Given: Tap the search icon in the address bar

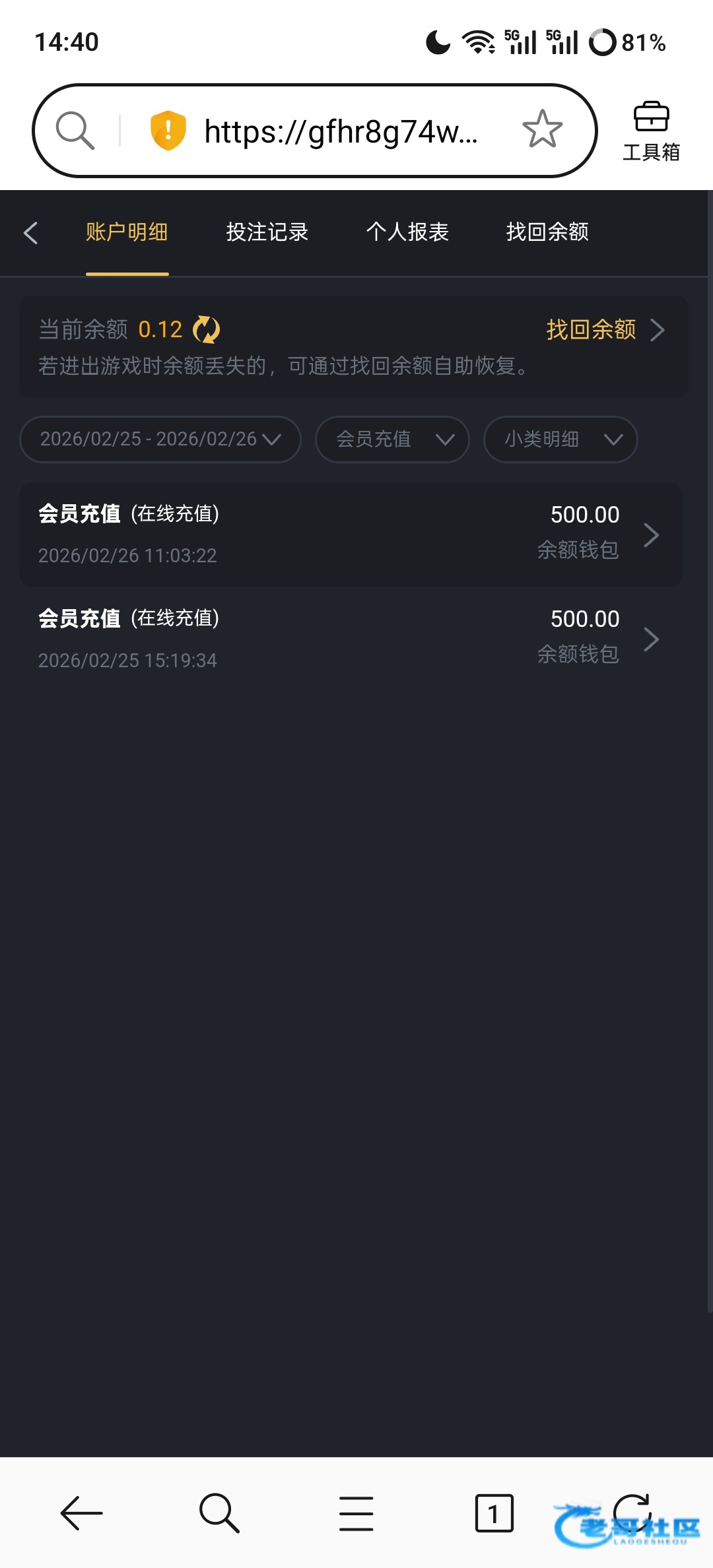Looking at the screenshot, I should click(75, 130).
